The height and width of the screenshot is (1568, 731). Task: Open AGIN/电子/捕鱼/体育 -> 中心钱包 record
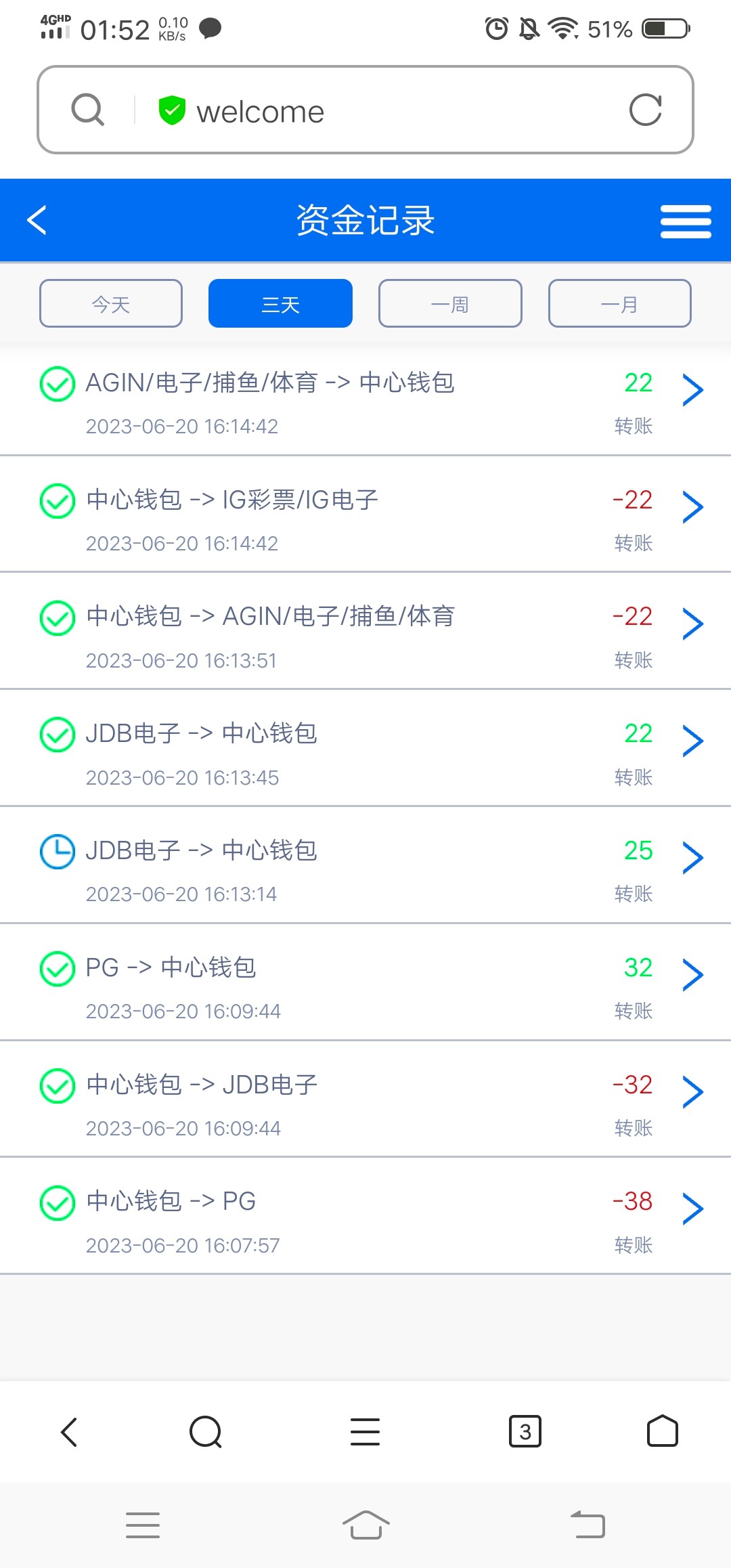point(365,399)
